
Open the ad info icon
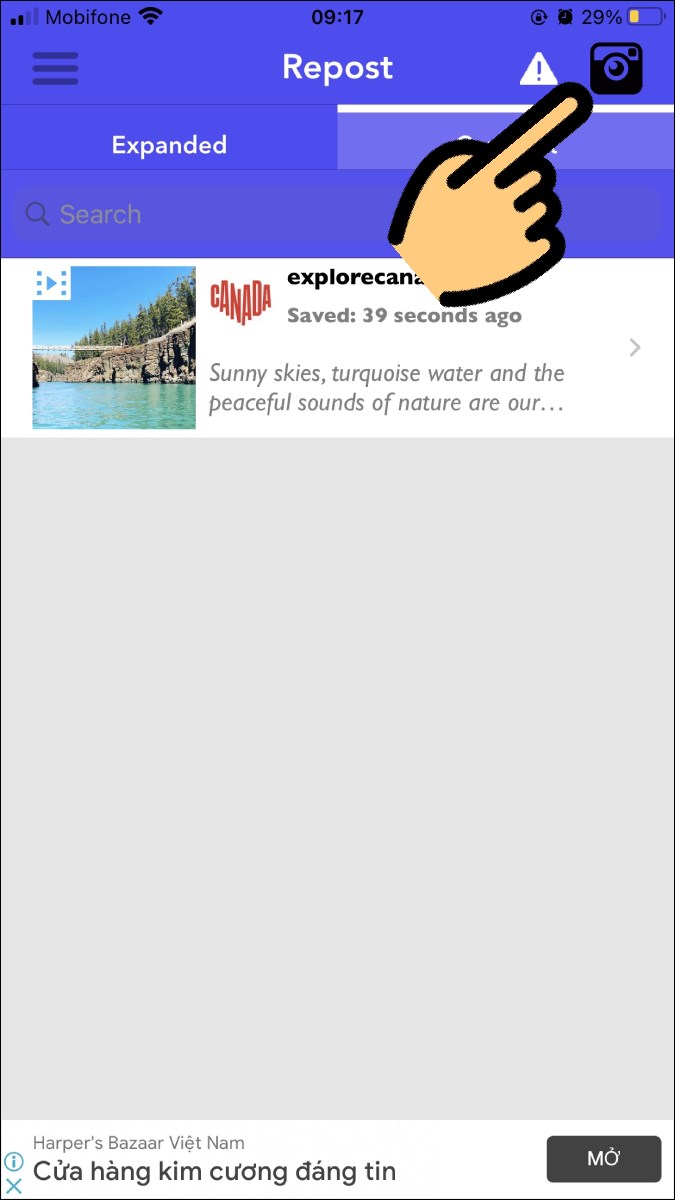14,1161
